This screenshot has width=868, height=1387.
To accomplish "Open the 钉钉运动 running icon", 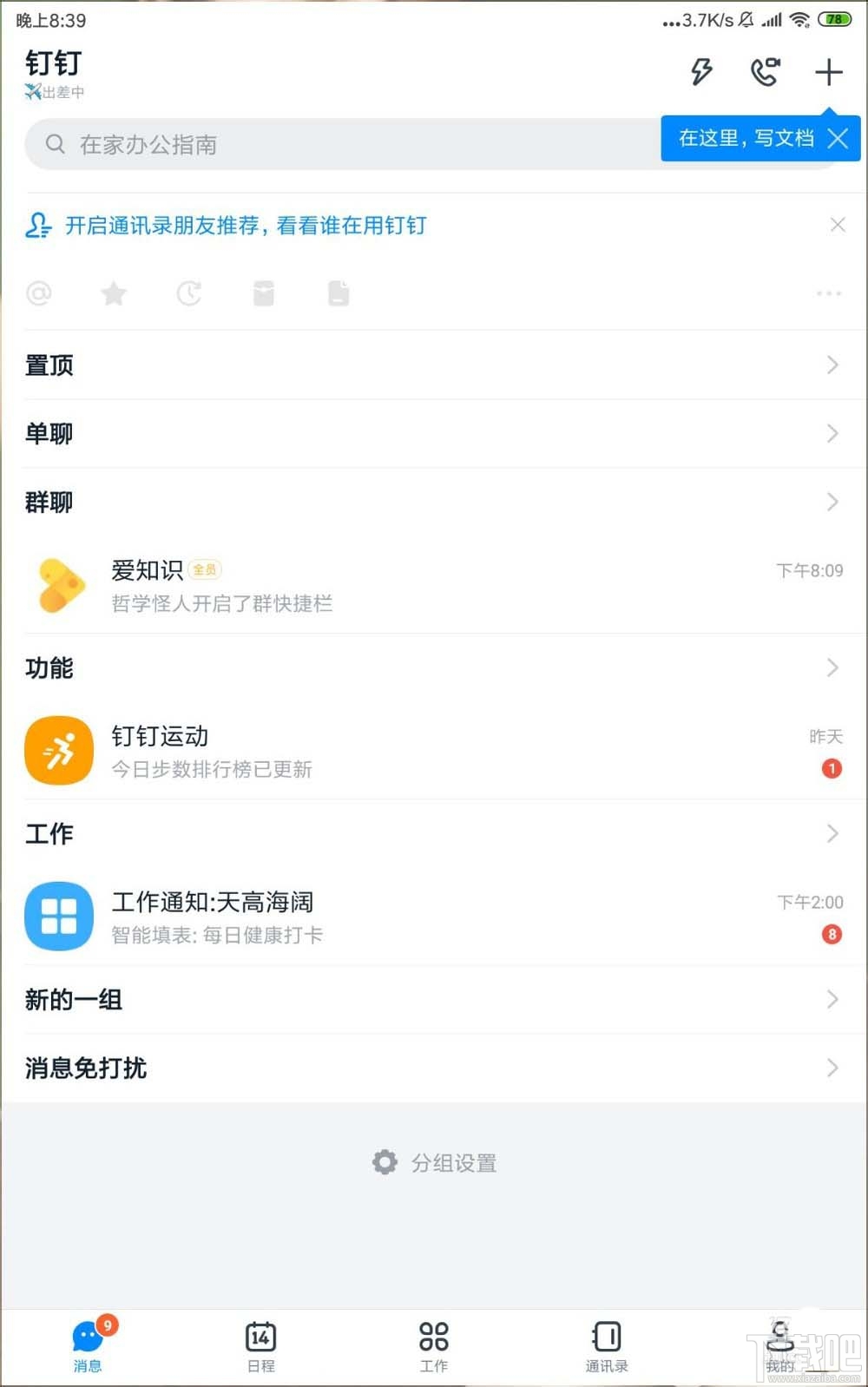I will click(58, 751).
